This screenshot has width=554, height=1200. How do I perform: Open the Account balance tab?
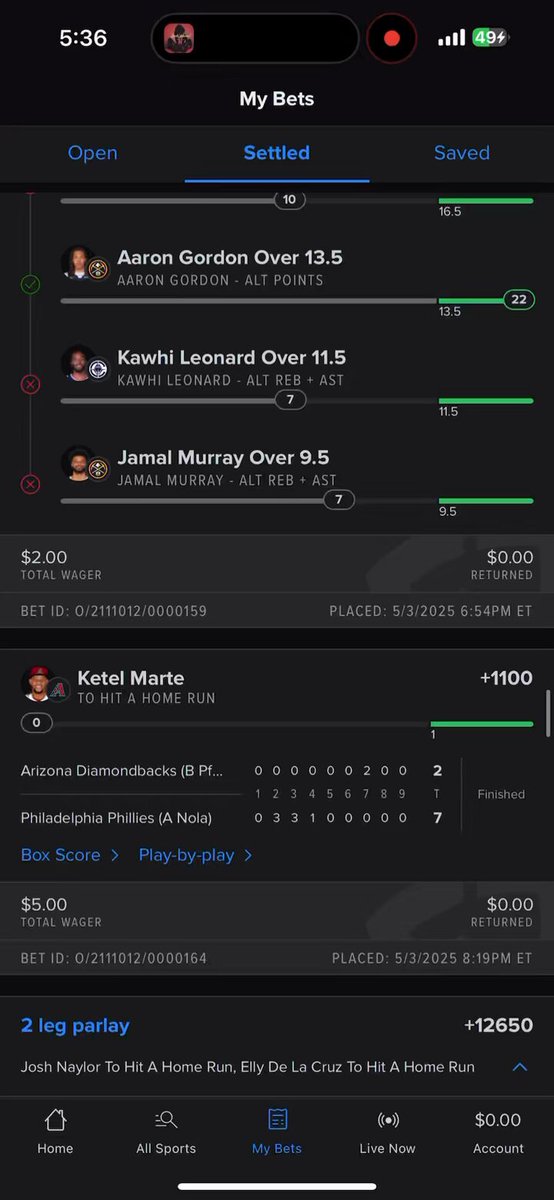coord(498,1132)
